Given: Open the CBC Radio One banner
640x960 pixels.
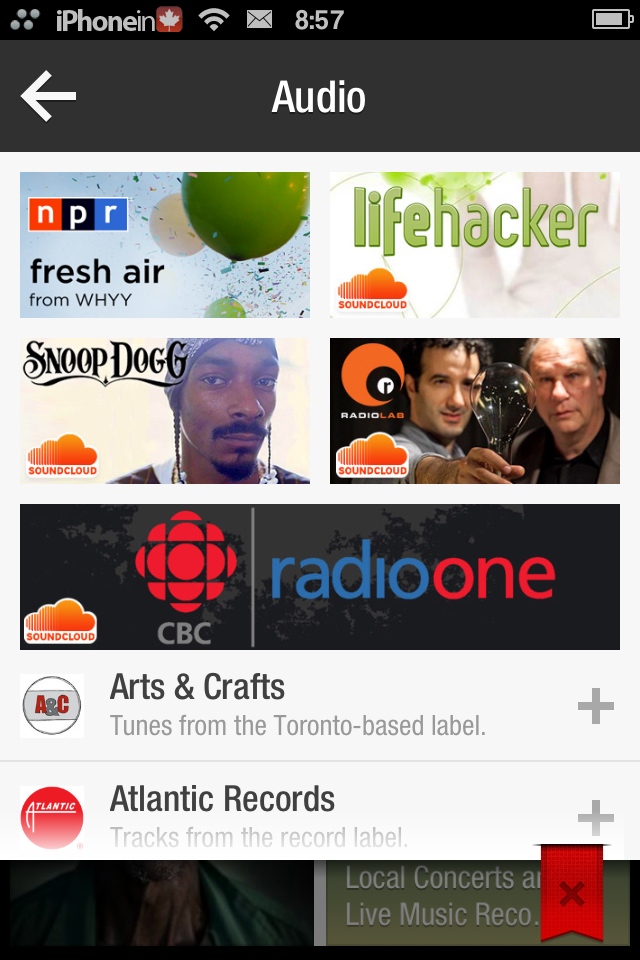Looking at the screenshot, I should coord(320,577).
